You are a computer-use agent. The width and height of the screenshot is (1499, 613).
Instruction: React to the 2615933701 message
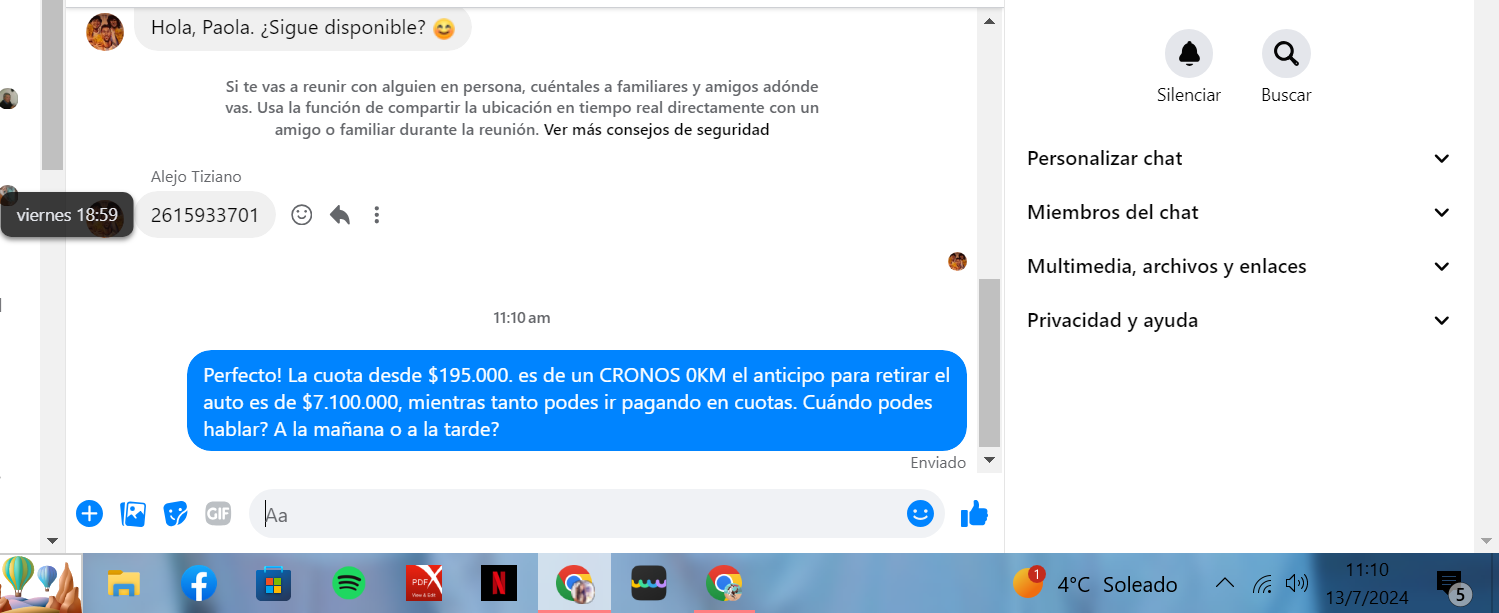tap(301, 215)
